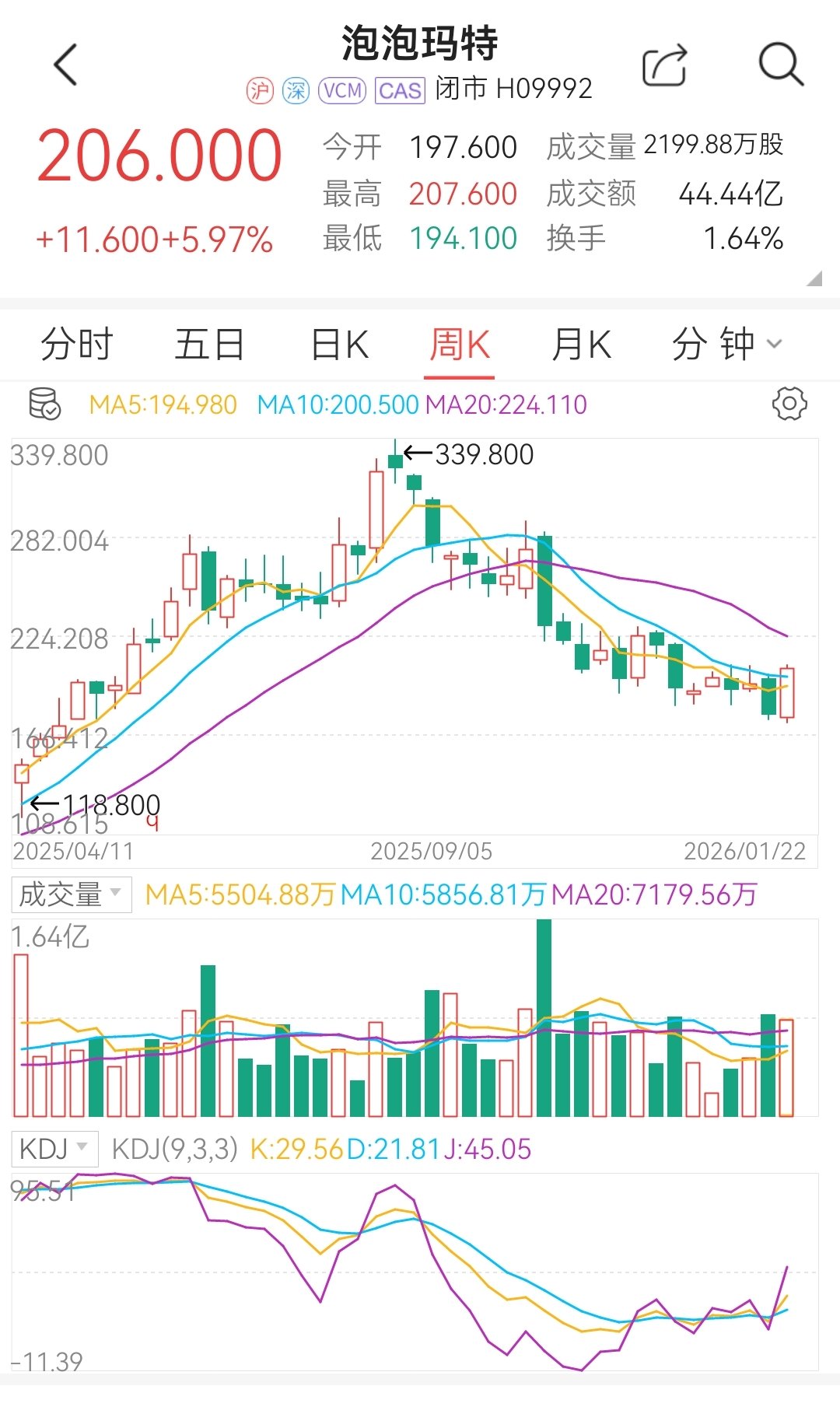Screen dimensions: 840x1414
Task: Change the 成交量 indicator dropdown
Action: 71,894
